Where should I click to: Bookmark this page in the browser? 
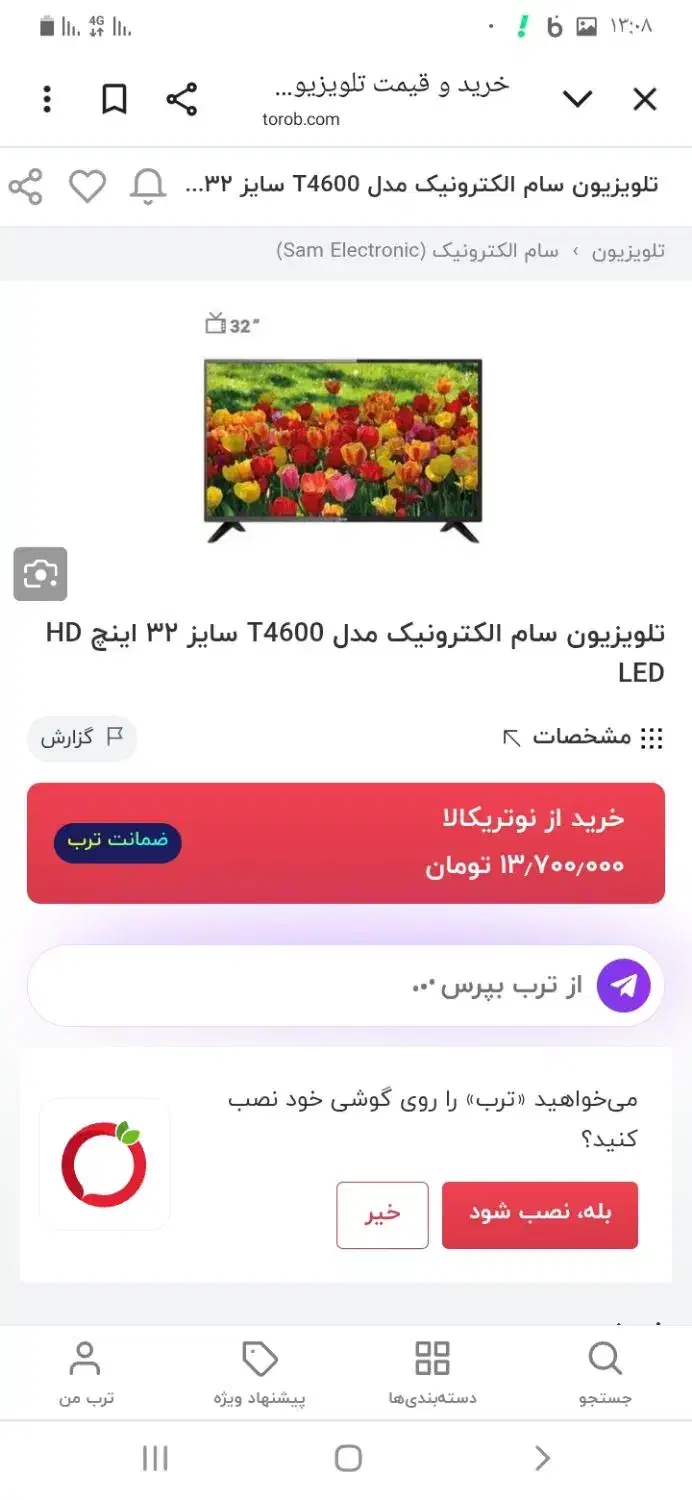coord(114,99)
